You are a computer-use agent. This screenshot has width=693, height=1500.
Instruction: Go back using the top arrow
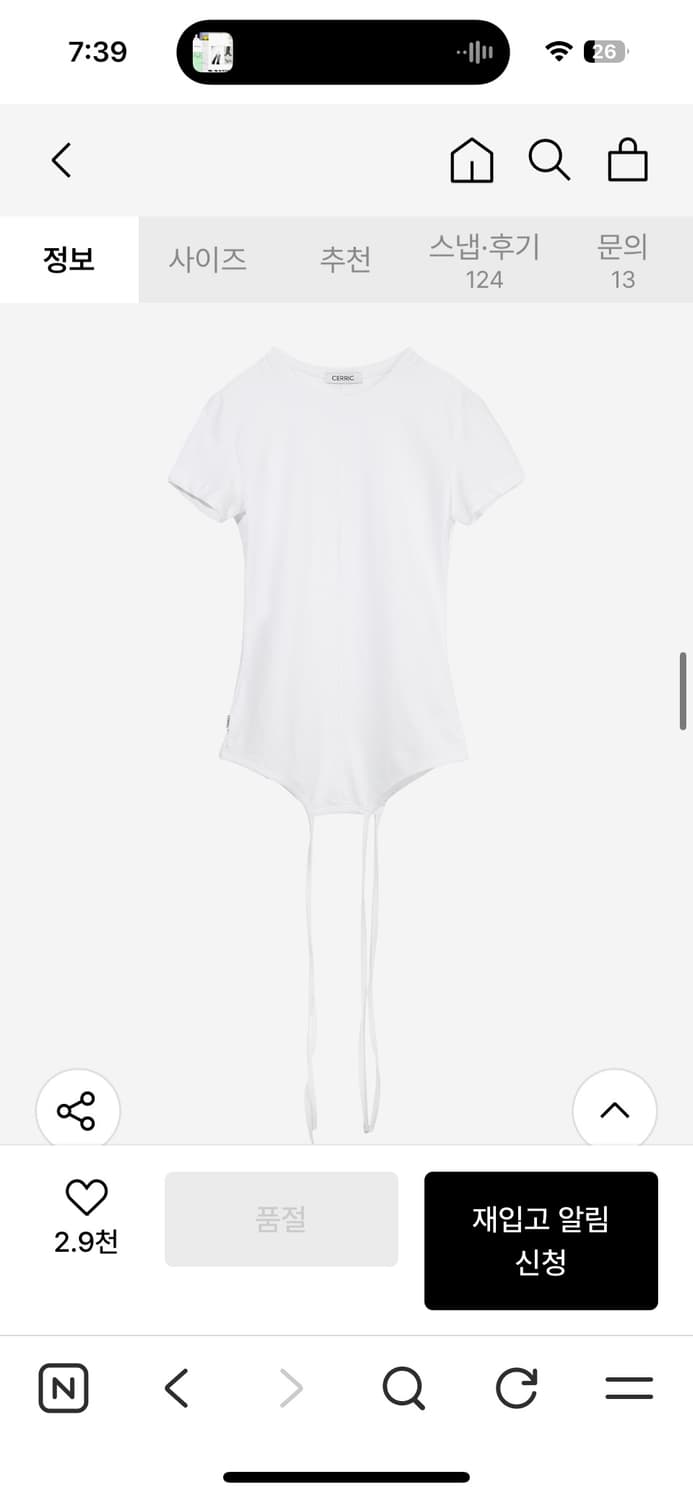[62, 160]
